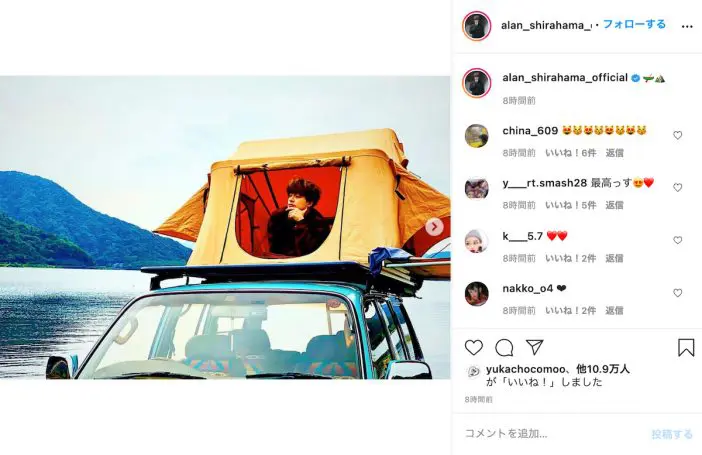The image size is (702, 455).
Task: Like china_609's comment
Action: [677, 135]
